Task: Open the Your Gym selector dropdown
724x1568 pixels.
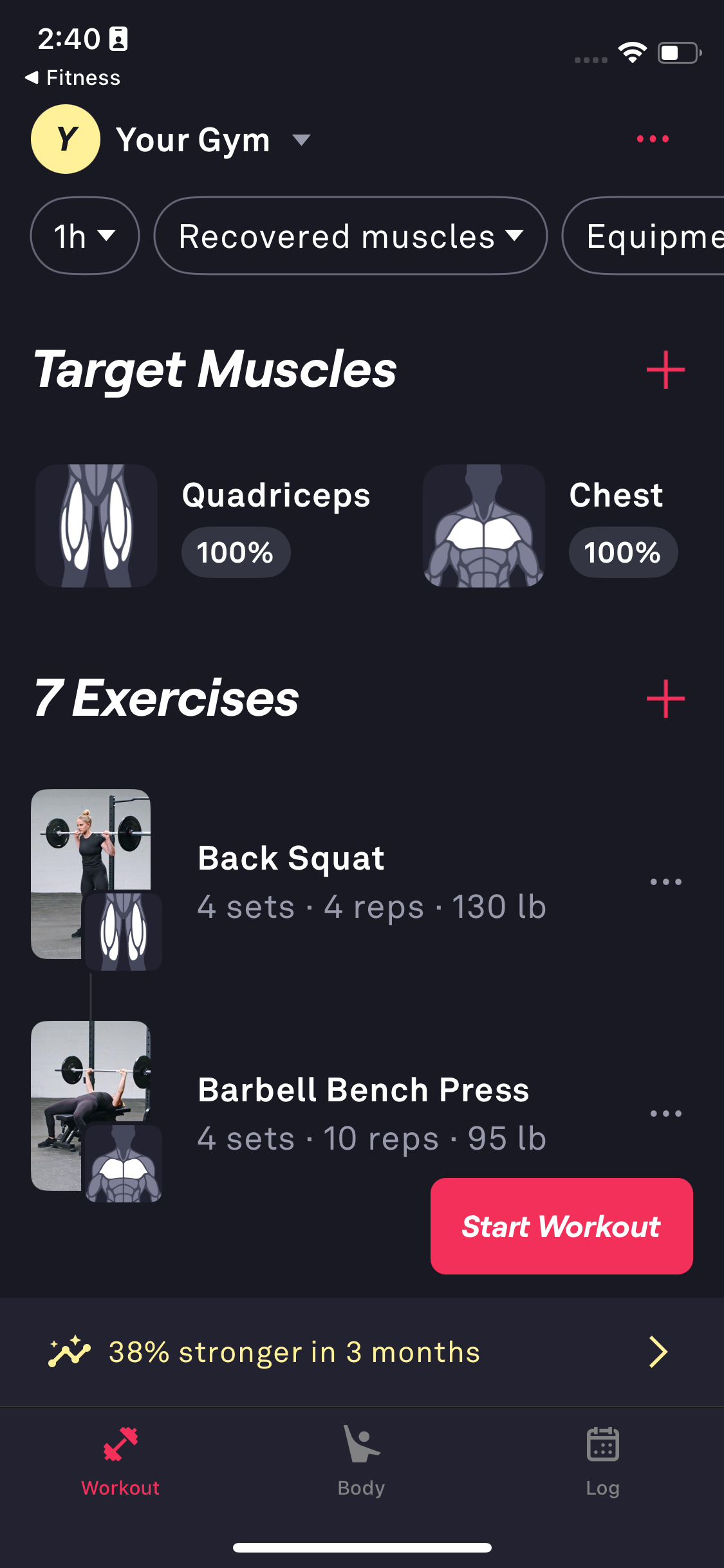Action: (193, 140)
